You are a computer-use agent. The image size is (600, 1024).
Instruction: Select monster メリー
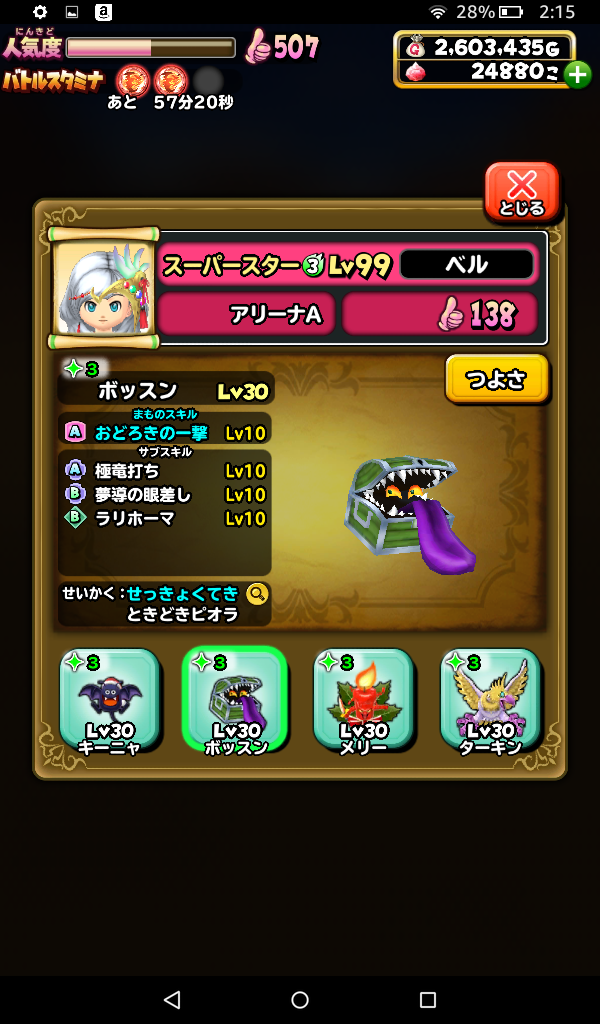tap(362, 699)
